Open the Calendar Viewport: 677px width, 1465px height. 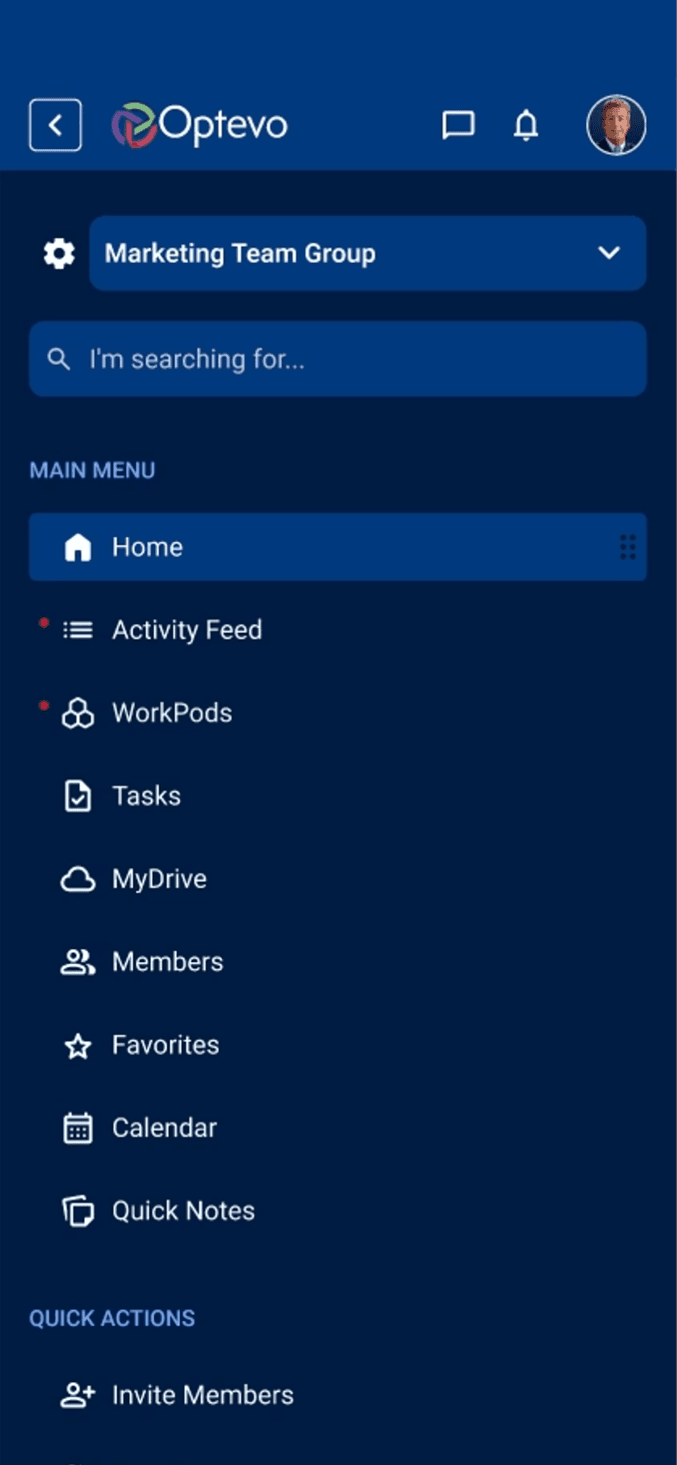tap(164, 1128)
